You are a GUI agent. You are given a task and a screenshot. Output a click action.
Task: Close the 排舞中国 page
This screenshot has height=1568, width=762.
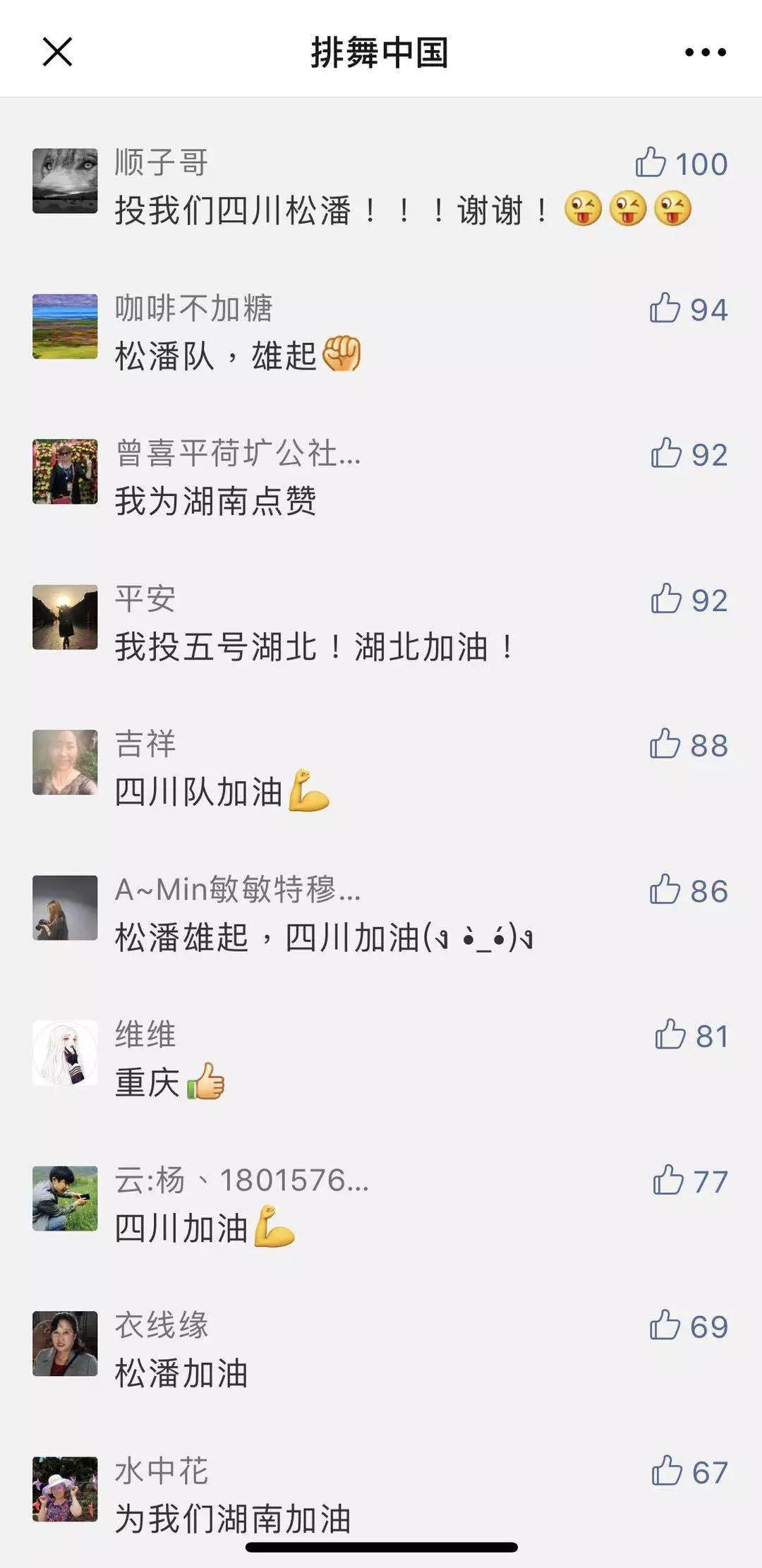click(x=57, y=52)
